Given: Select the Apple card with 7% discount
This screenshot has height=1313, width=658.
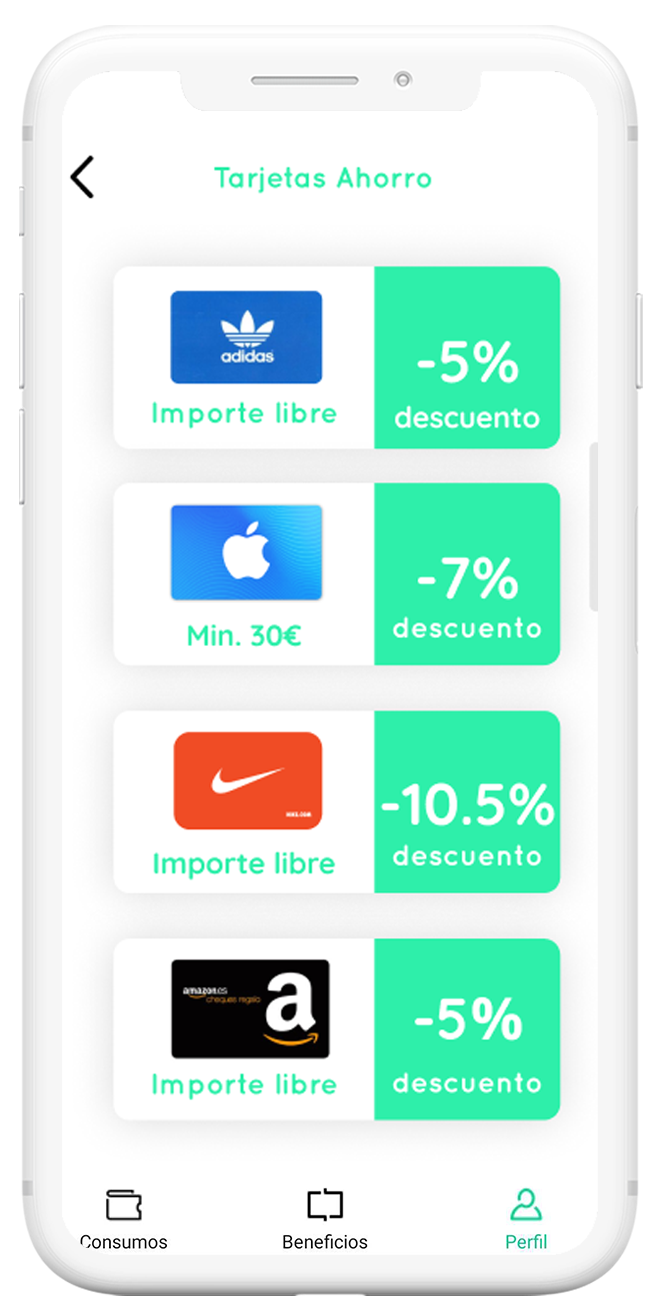Looking at the screenshot, I should tap(336, 574).
